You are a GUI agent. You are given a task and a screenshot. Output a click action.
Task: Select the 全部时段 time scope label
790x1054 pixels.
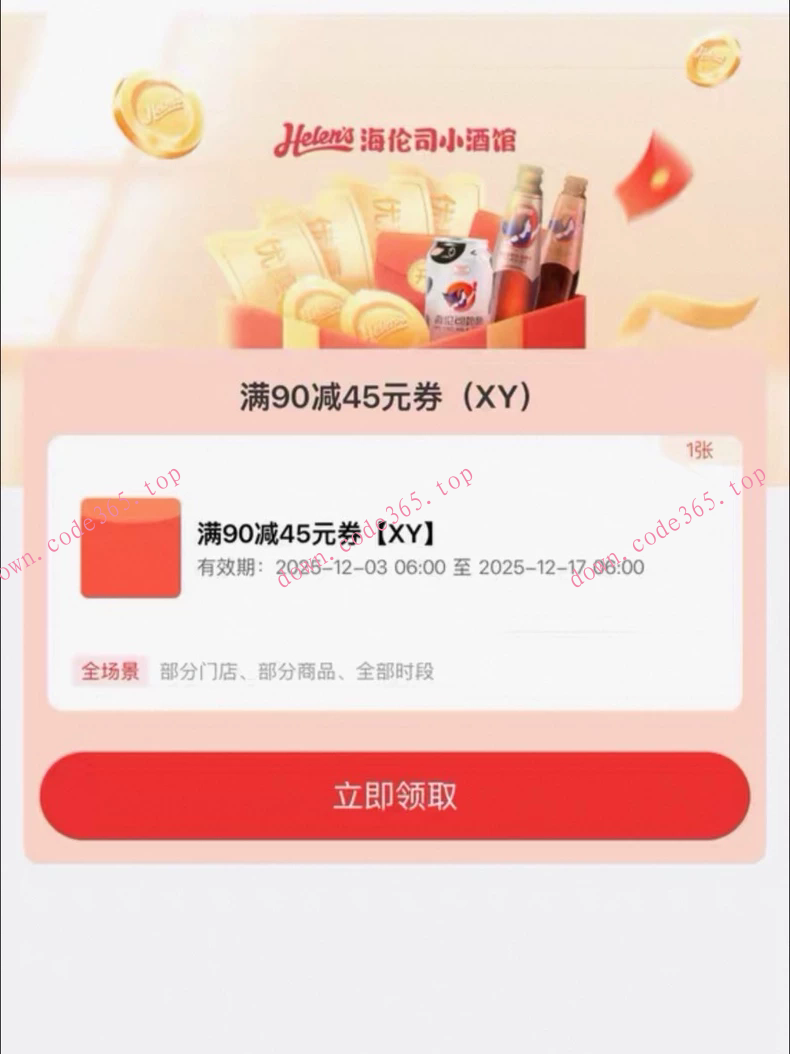(x=398, y=670)
